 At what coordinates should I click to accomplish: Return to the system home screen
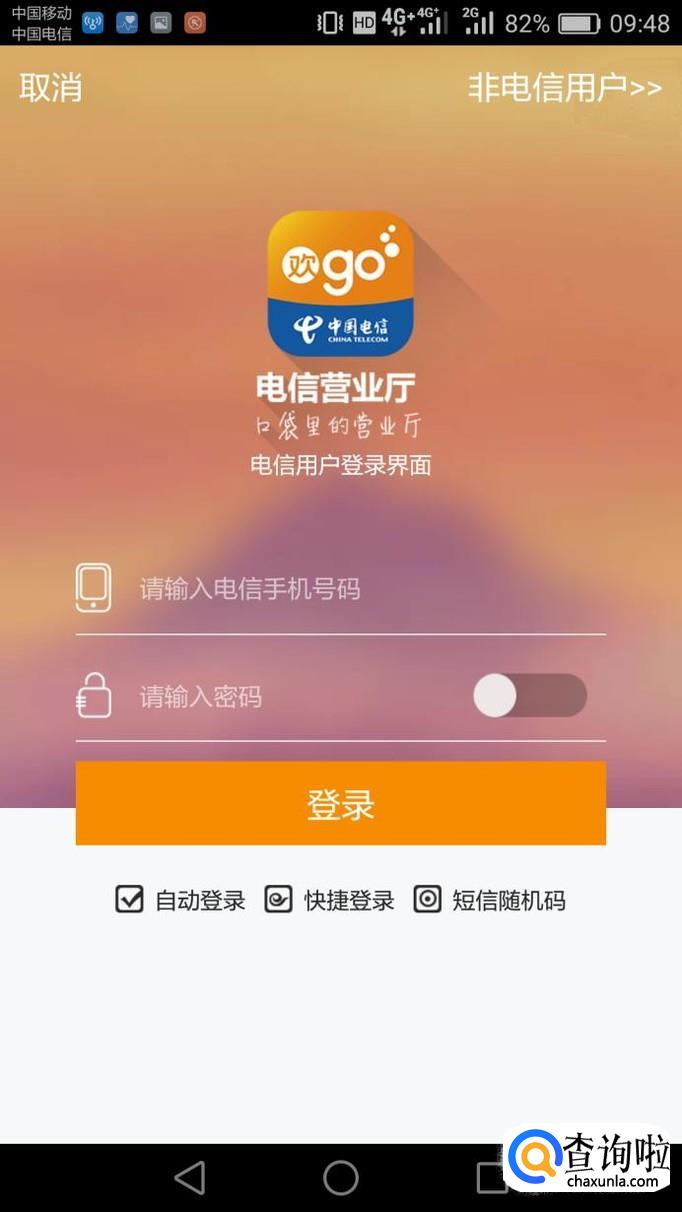tap(340, 1177)
